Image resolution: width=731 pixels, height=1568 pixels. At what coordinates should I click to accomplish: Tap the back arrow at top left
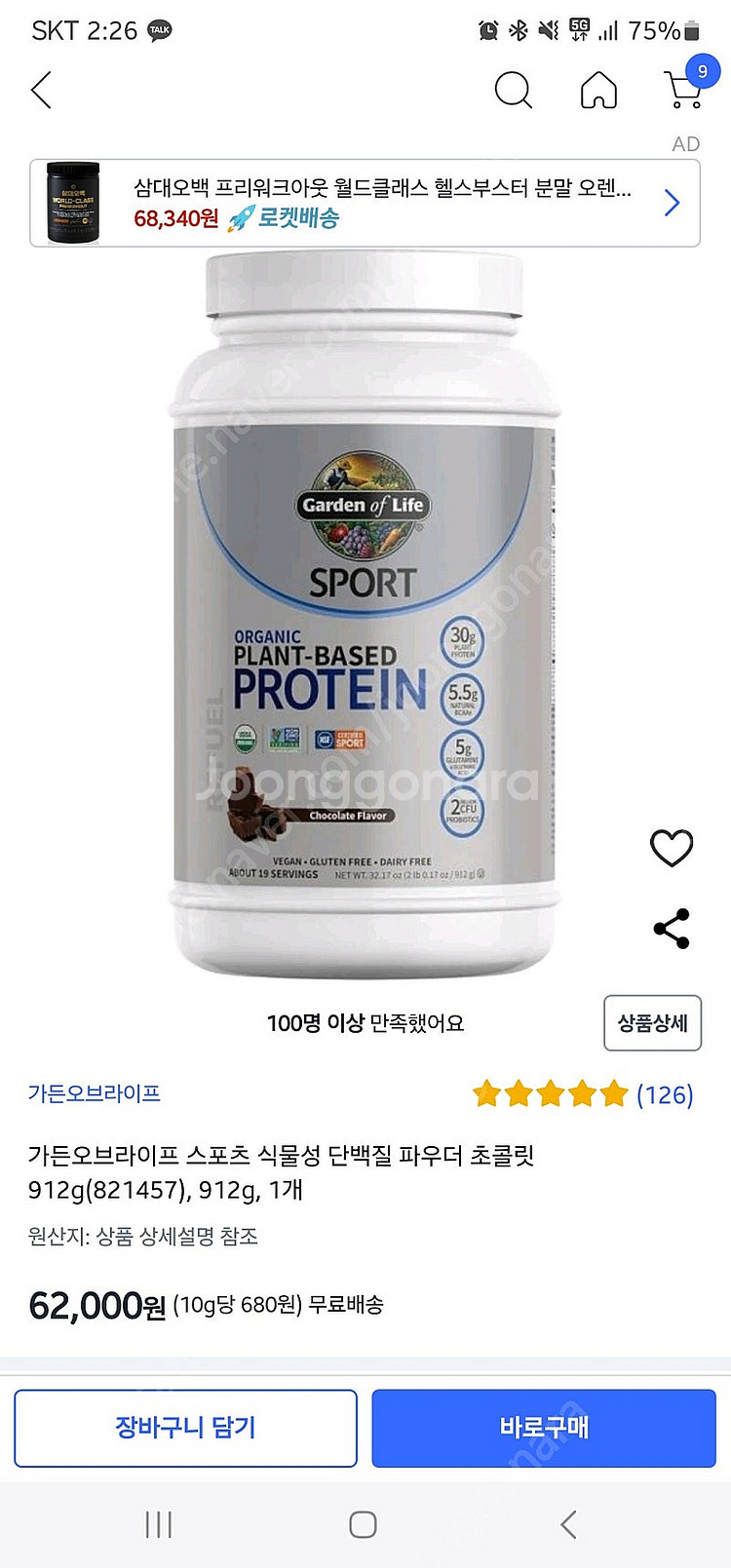[x=41, y=90]
